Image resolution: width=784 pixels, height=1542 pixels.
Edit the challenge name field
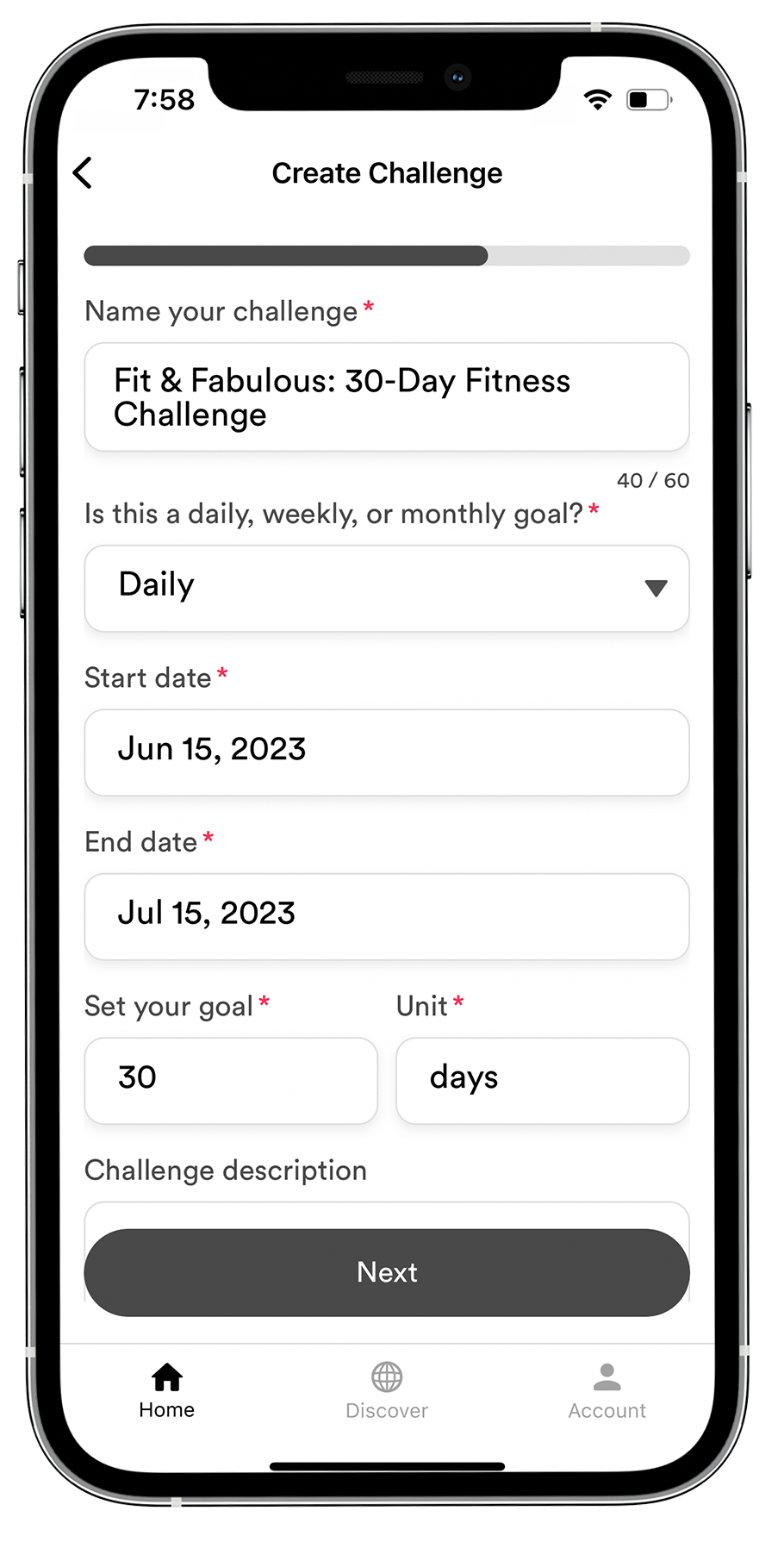[387, 397]
